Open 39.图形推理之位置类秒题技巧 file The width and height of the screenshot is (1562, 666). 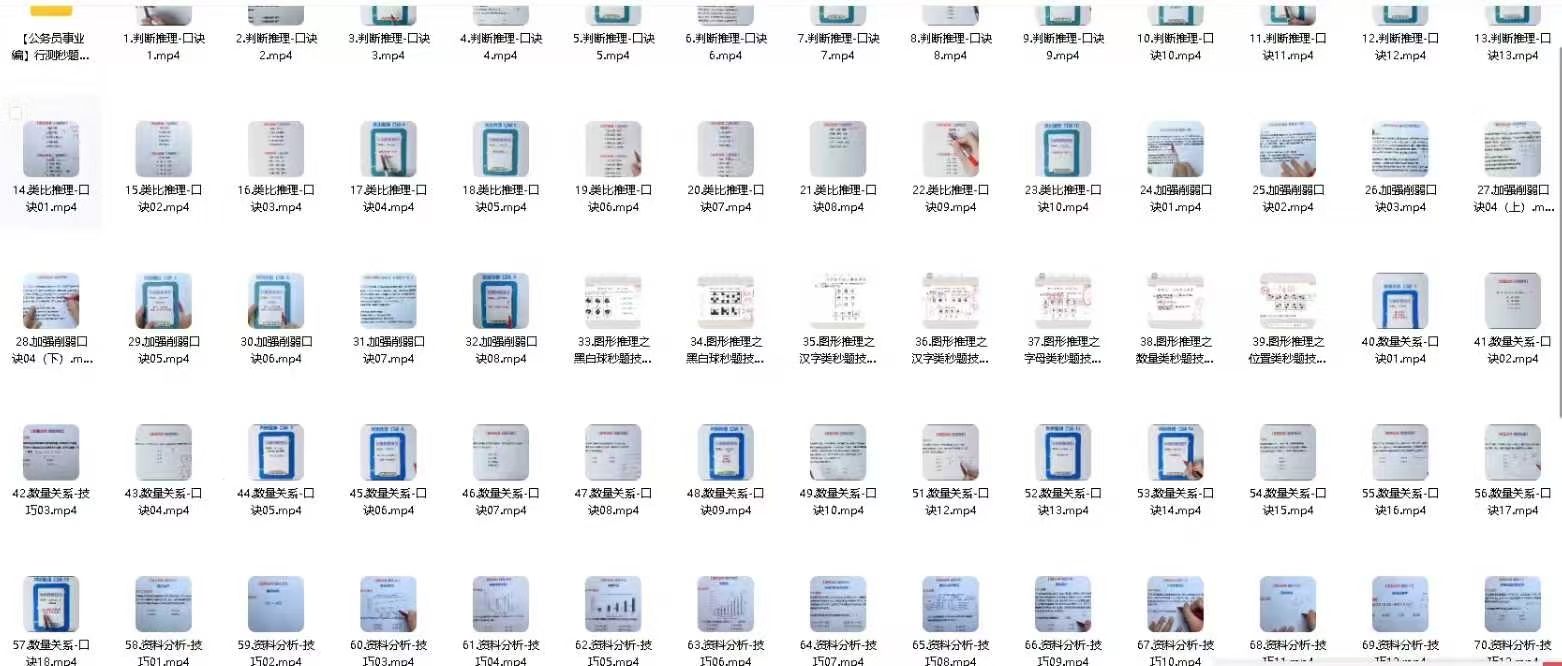coord(1288,301)
